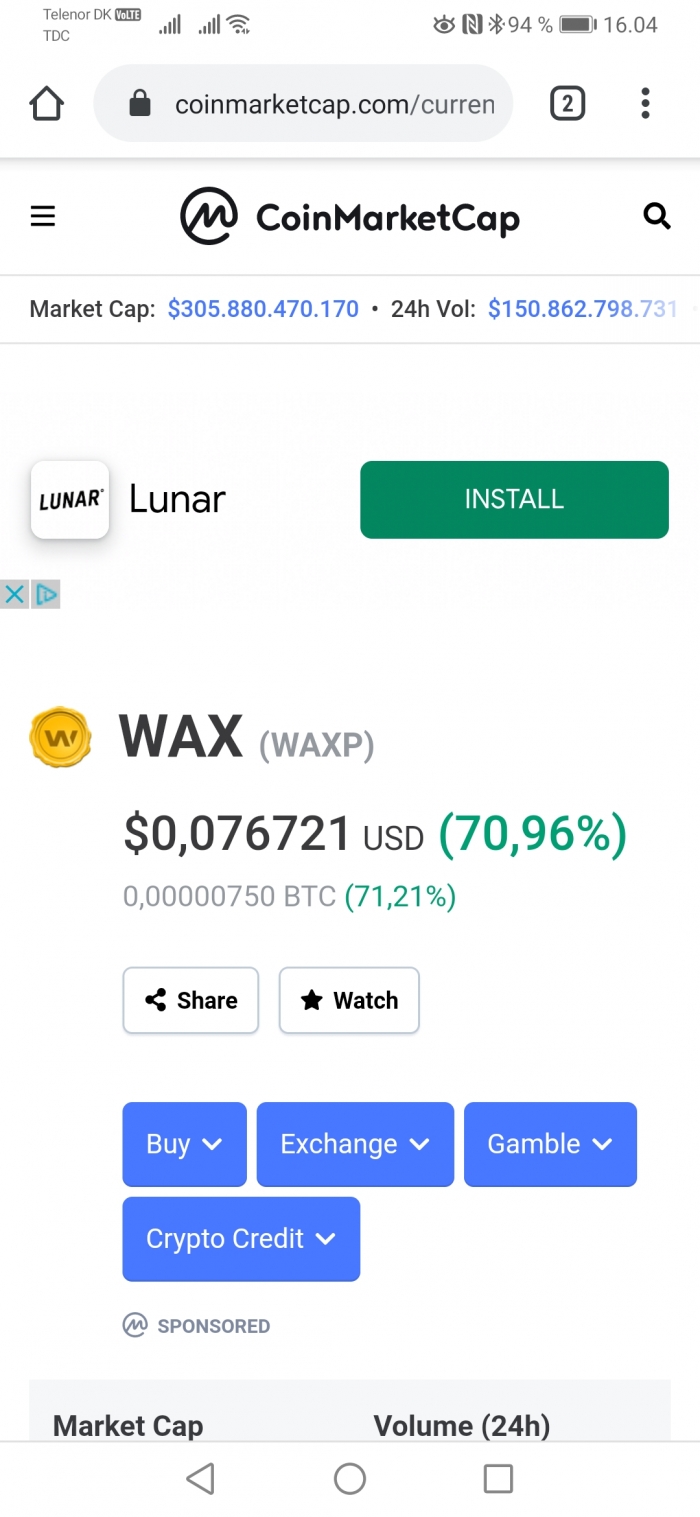
Task: Go back using the system back button
Action: point(201,1479)
